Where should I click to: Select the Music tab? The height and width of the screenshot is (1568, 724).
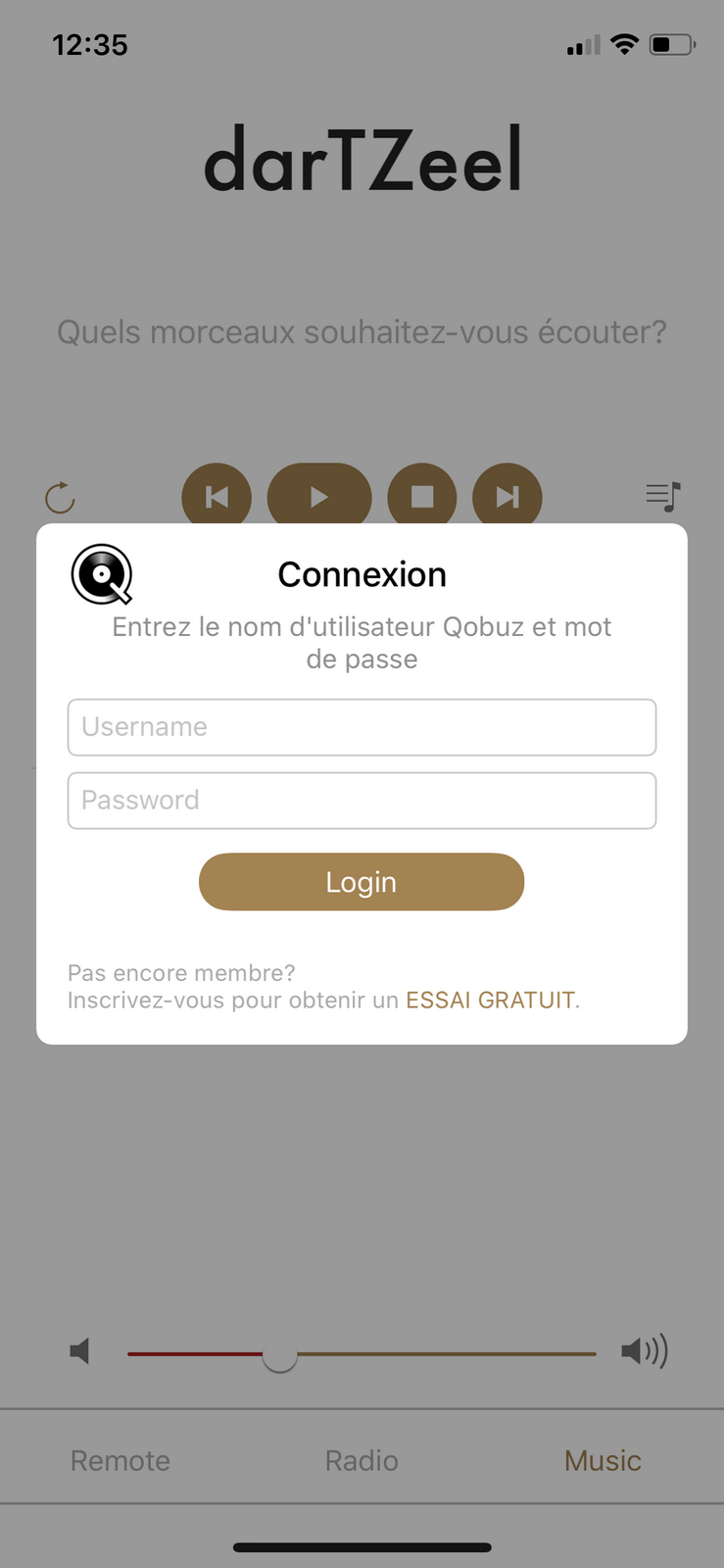tap(603, 1460)
